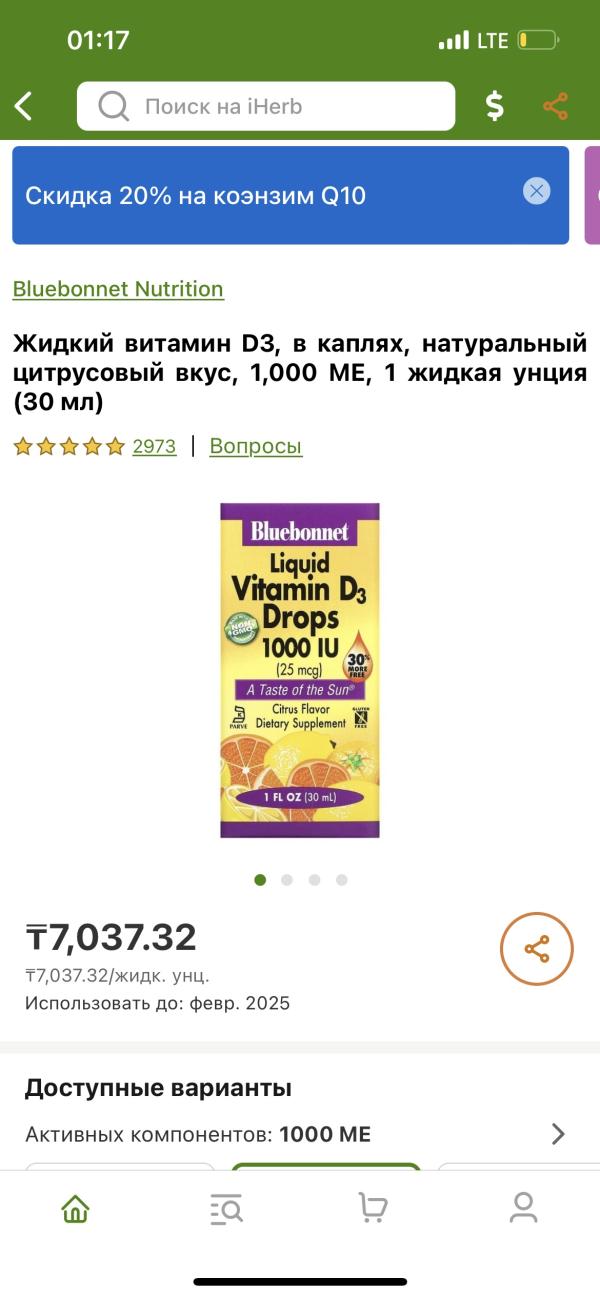Open the Bluebonnet Nutrition brand link
Screen dimensions: 600x1297
[x=118, y=289]
